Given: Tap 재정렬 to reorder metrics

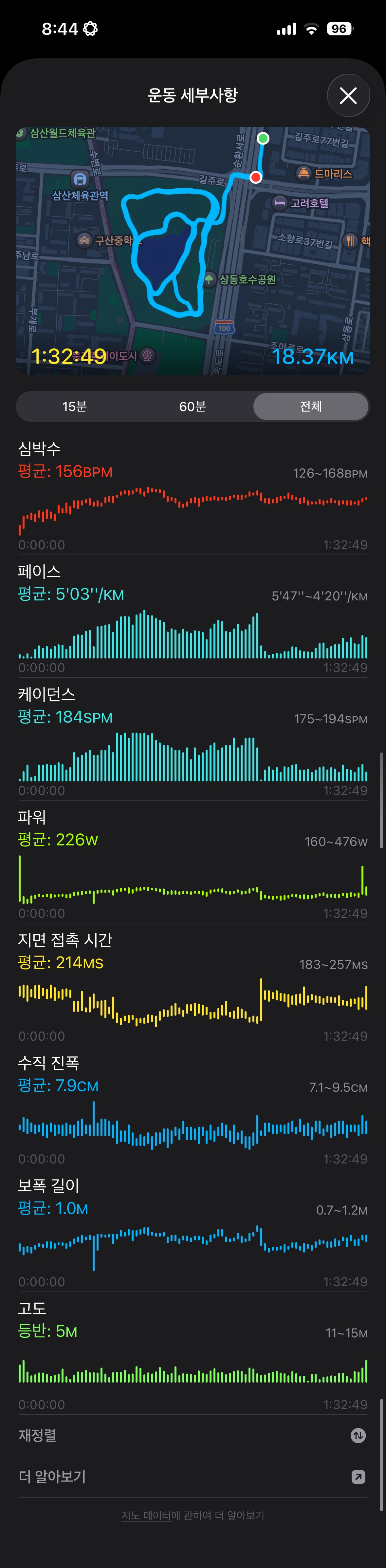Looking at the screenshot, I should [x=193, y=1435].
